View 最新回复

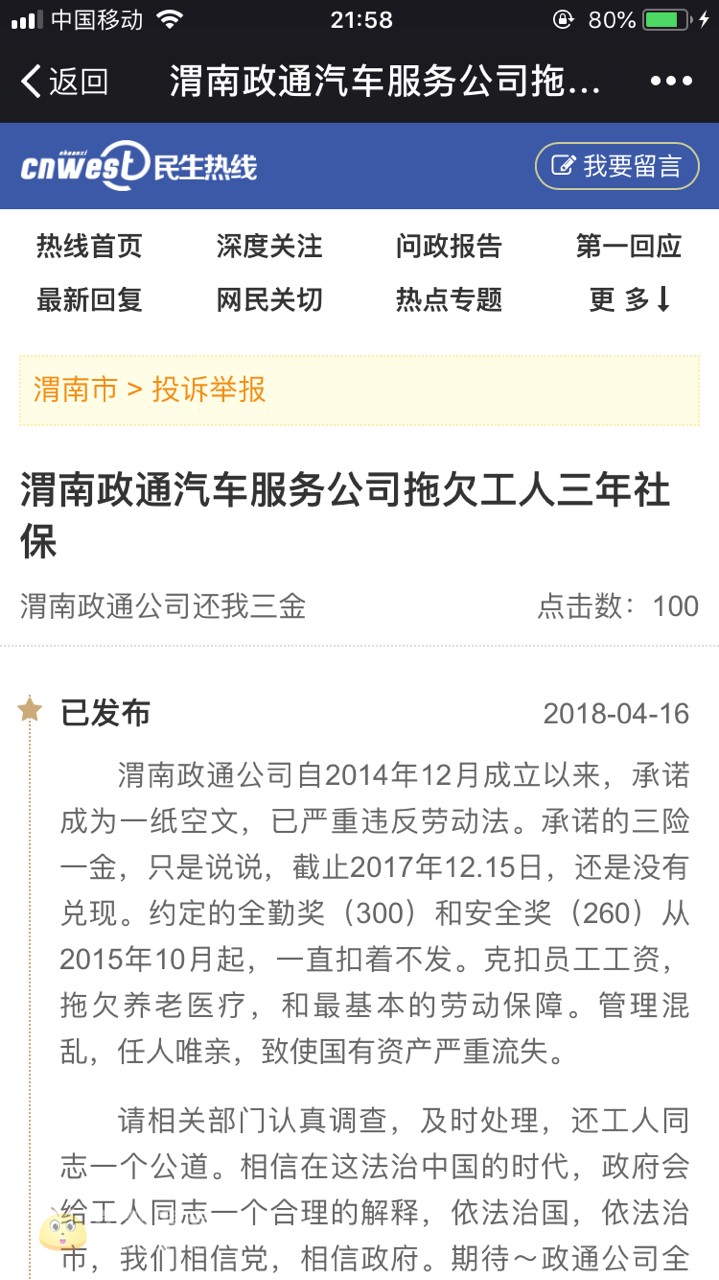tap(89, 299)
